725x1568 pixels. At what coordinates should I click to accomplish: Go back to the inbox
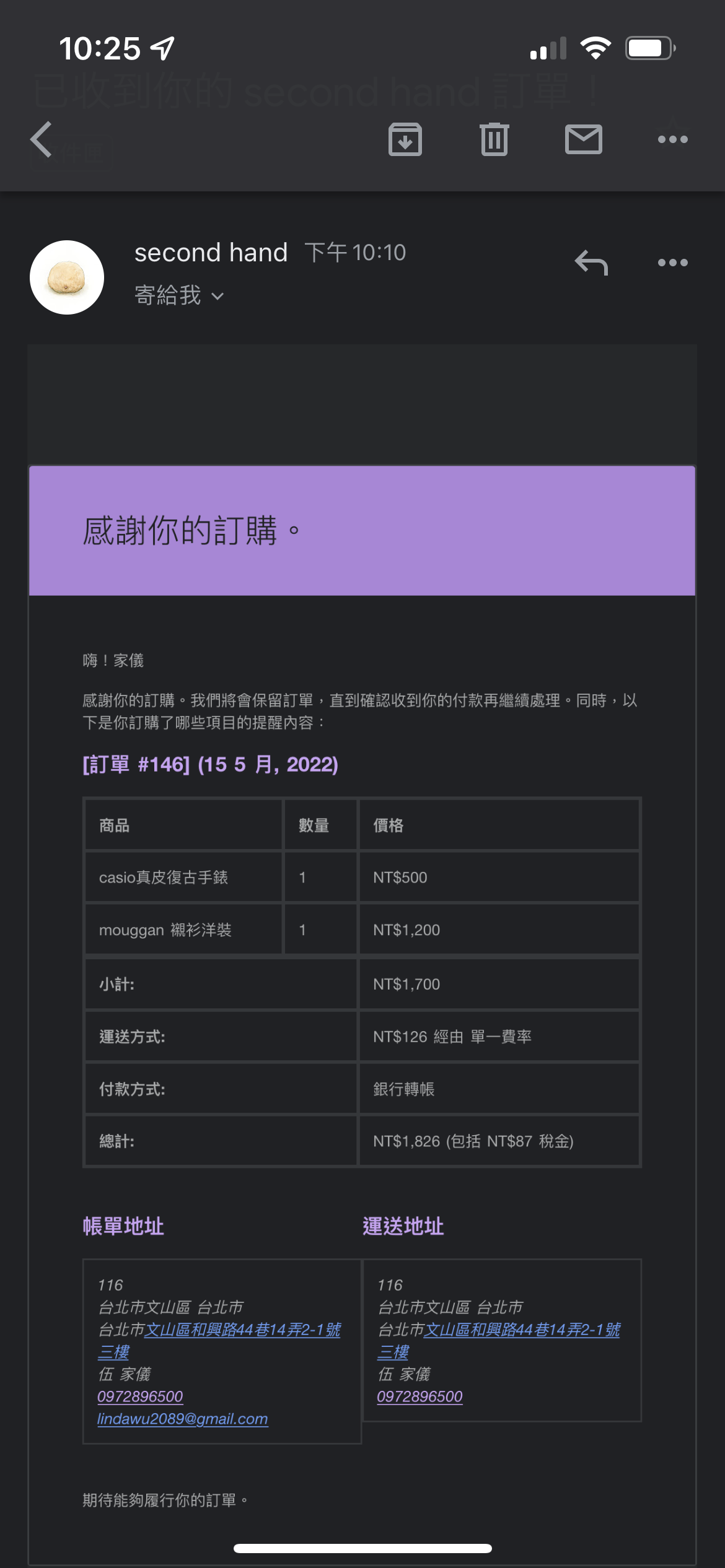pyautogui.click(x=42, y=139)
